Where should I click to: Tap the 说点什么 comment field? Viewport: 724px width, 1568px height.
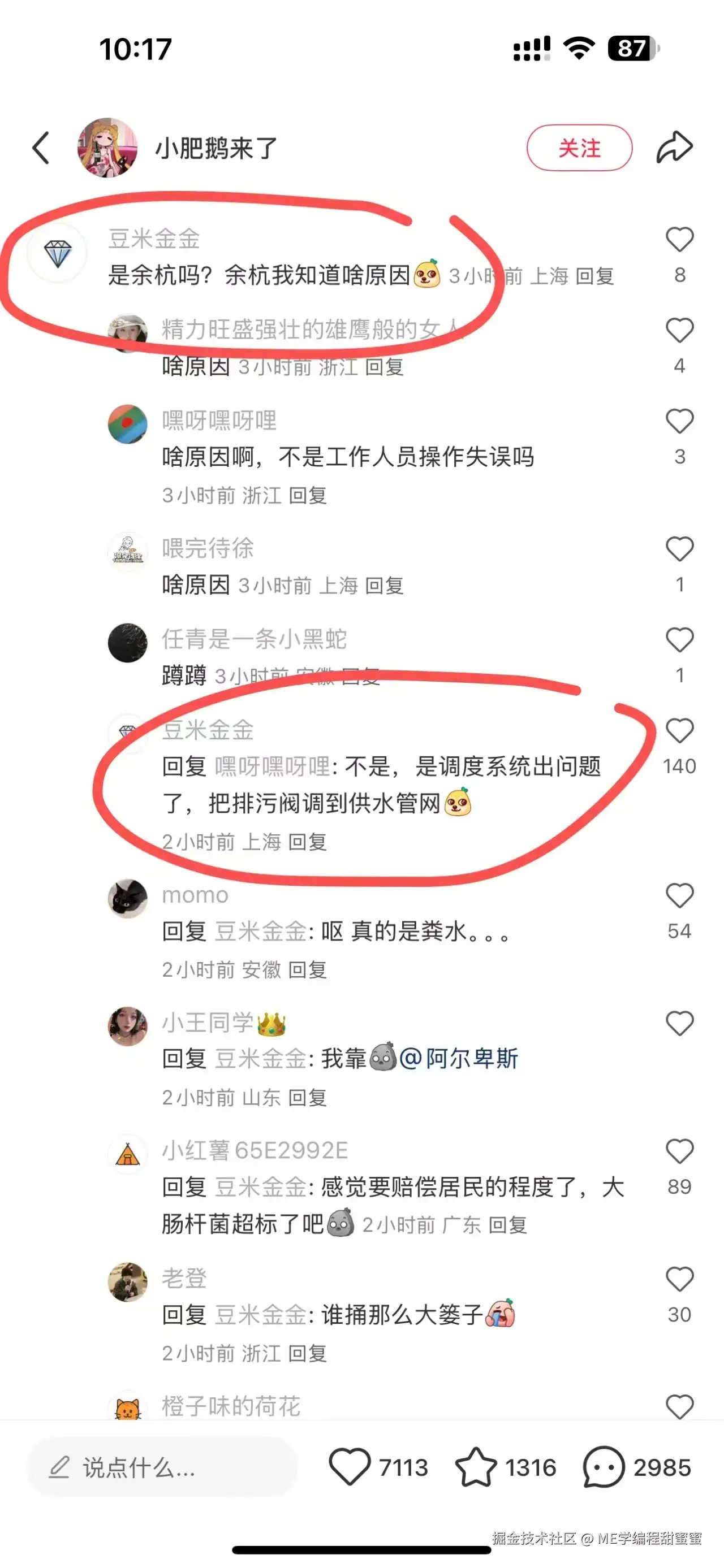161,1467
